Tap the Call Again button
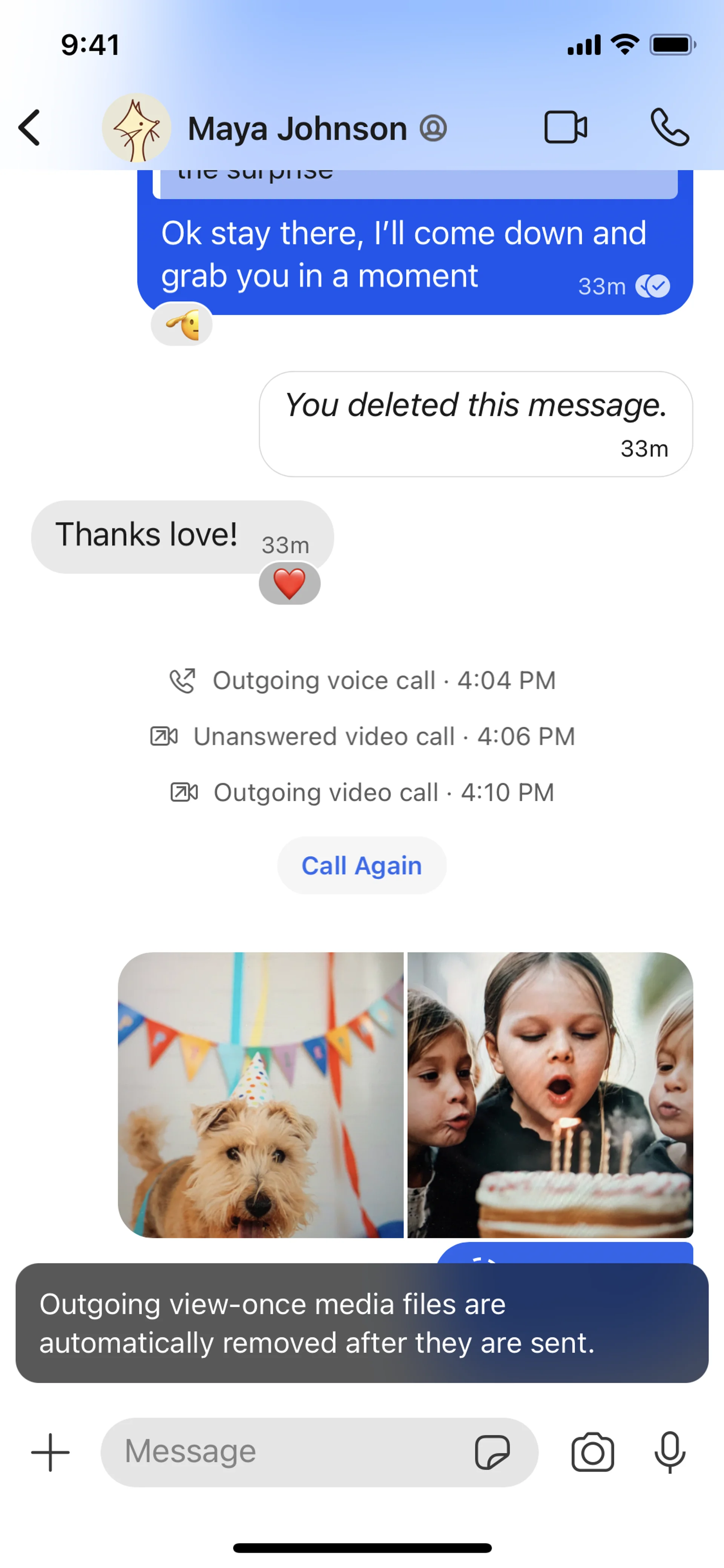This screenshot has height=1568, width=724. coord(362,865)
